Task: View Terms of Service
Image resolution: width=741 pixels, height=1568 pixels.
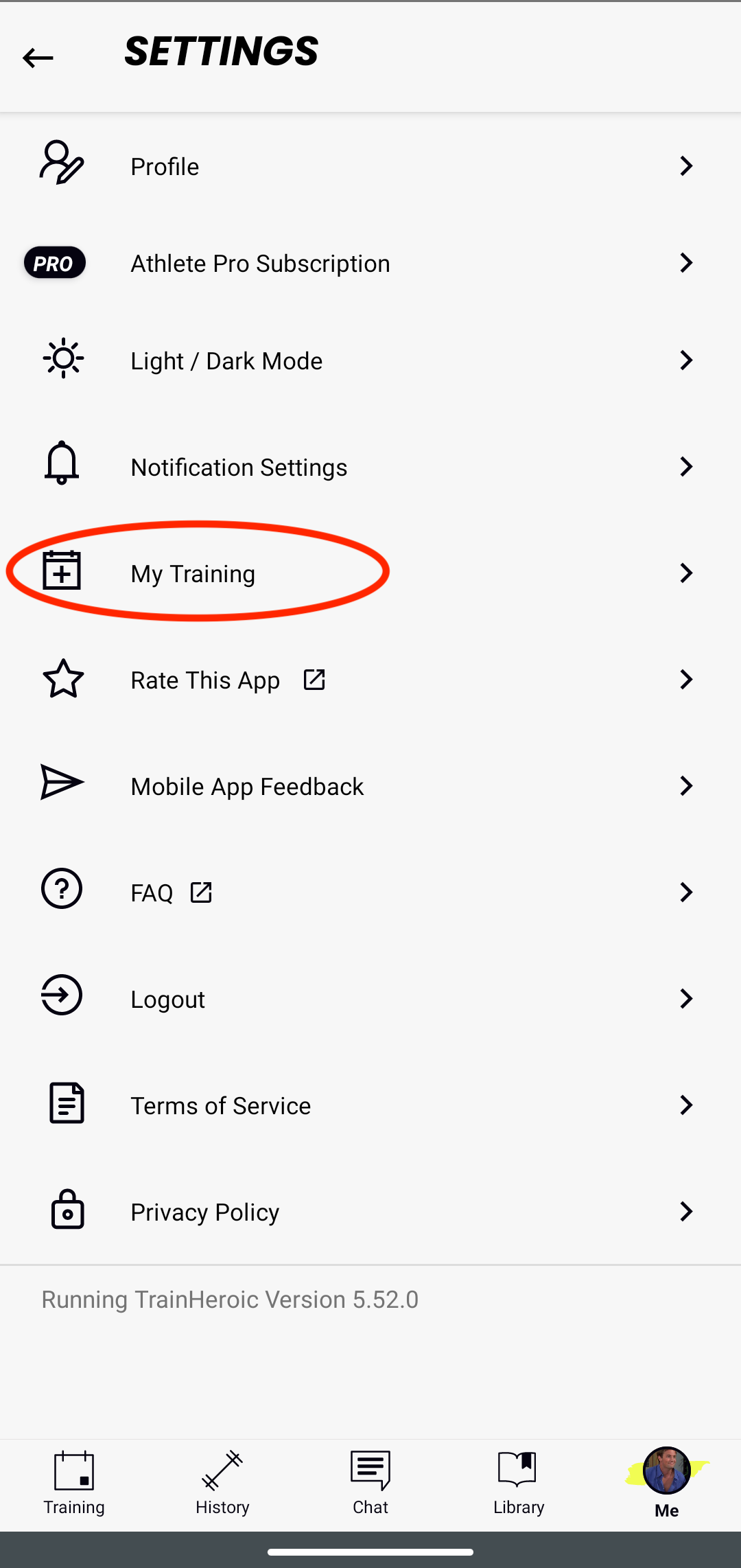Action: [x=370, y=1105]
